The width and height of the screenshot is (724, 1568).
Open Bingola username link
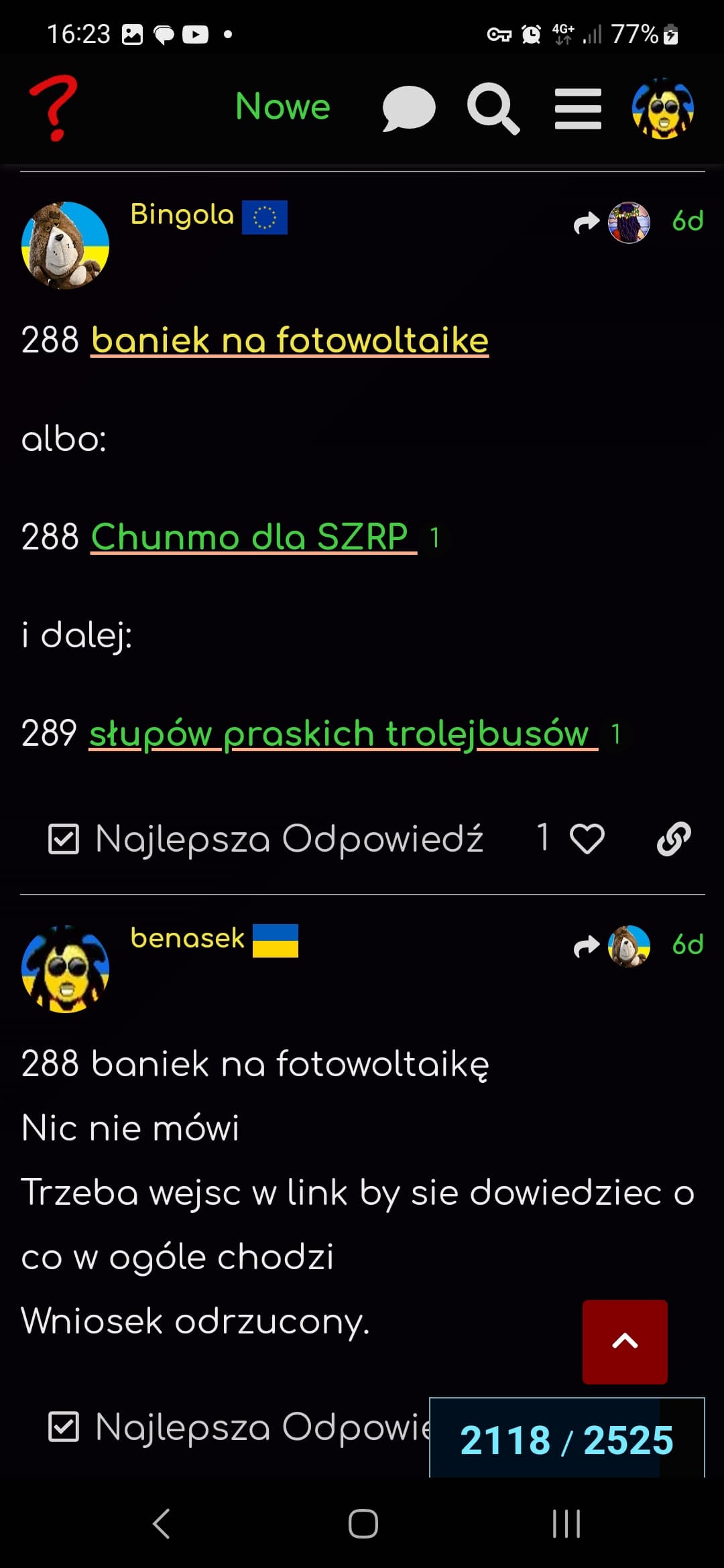click(182, 215)
